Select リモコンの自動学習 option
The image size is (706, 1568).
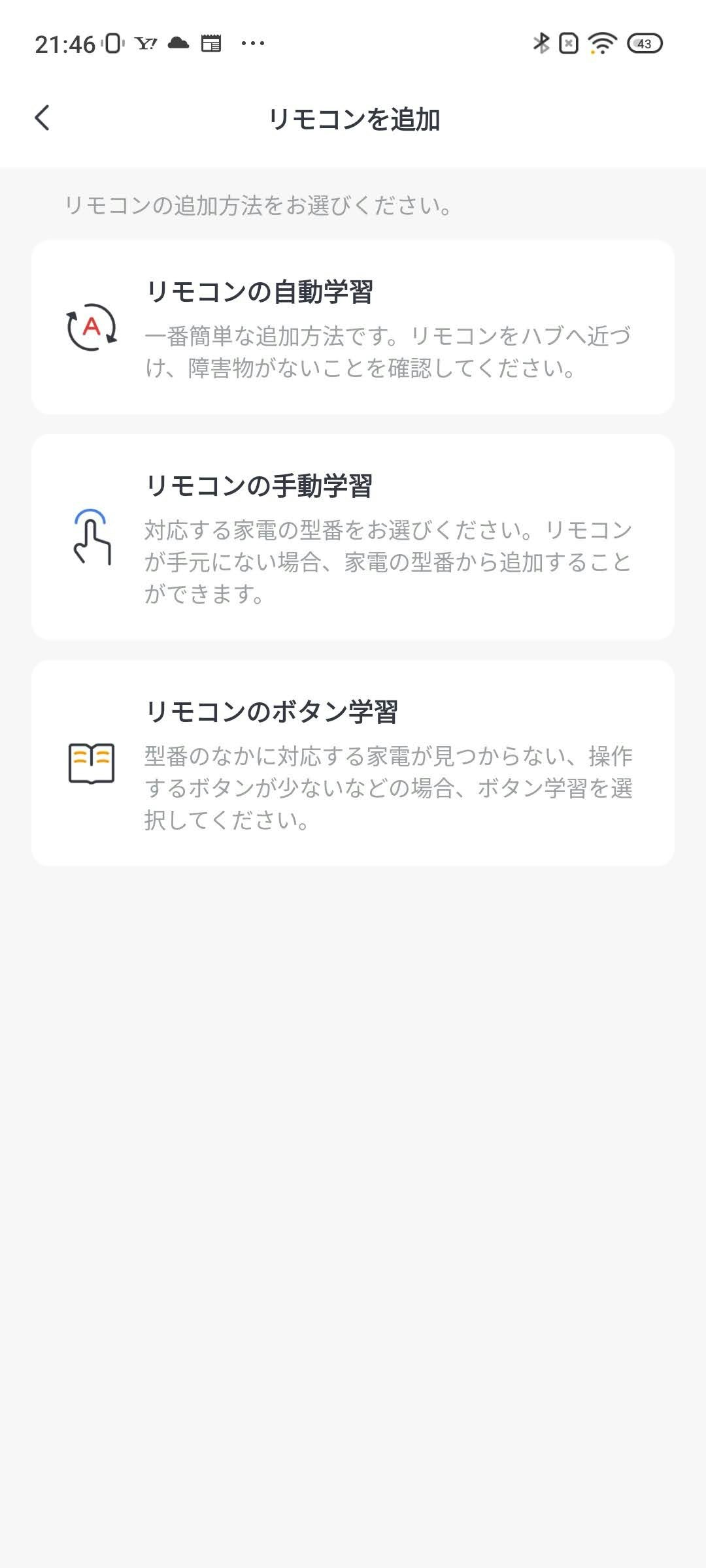pyautogui.click(x=353, y=327)
